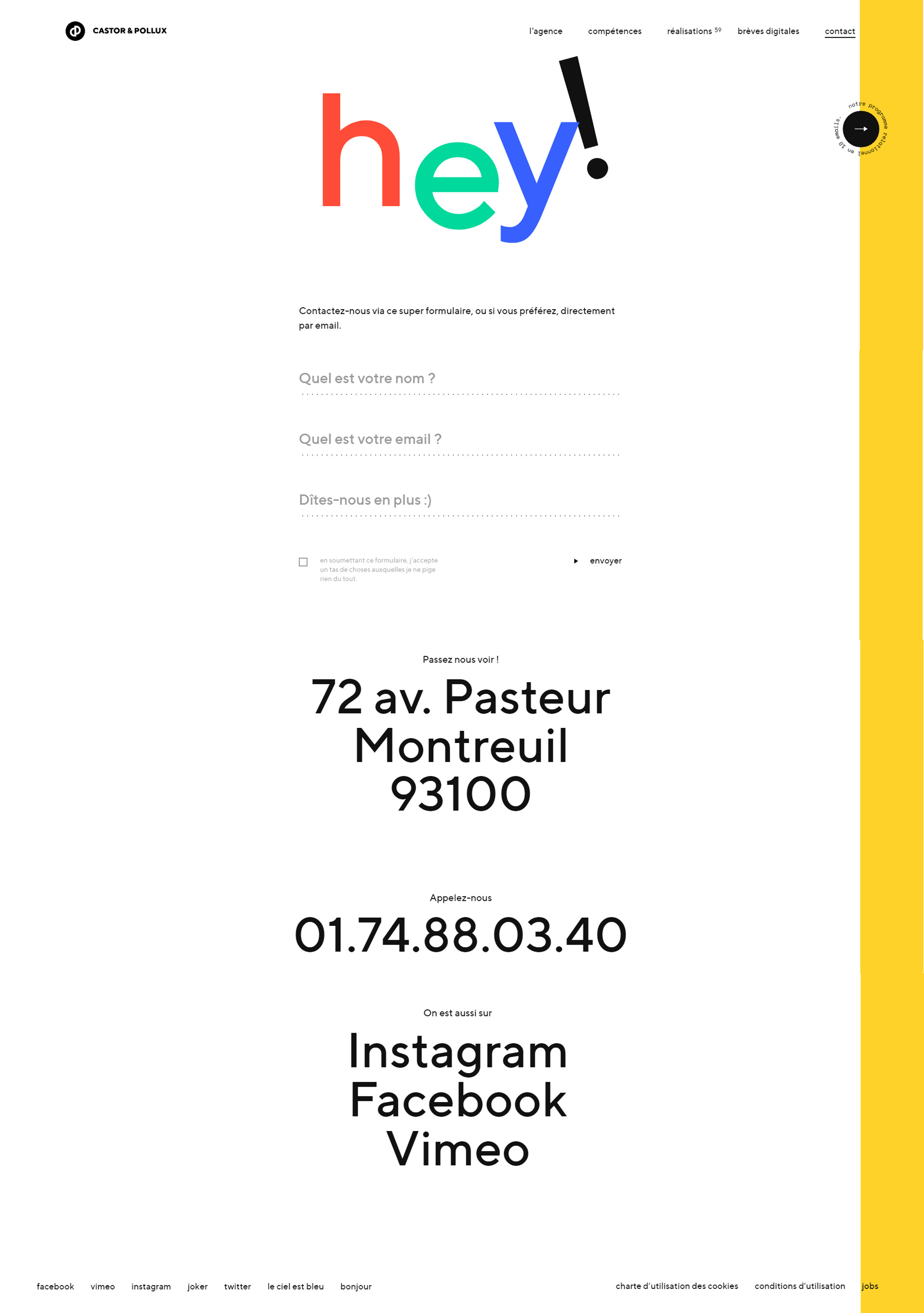Open the l'agence page
The width and height of the screenshot is (924, 1313).
[x=545, y=31]
